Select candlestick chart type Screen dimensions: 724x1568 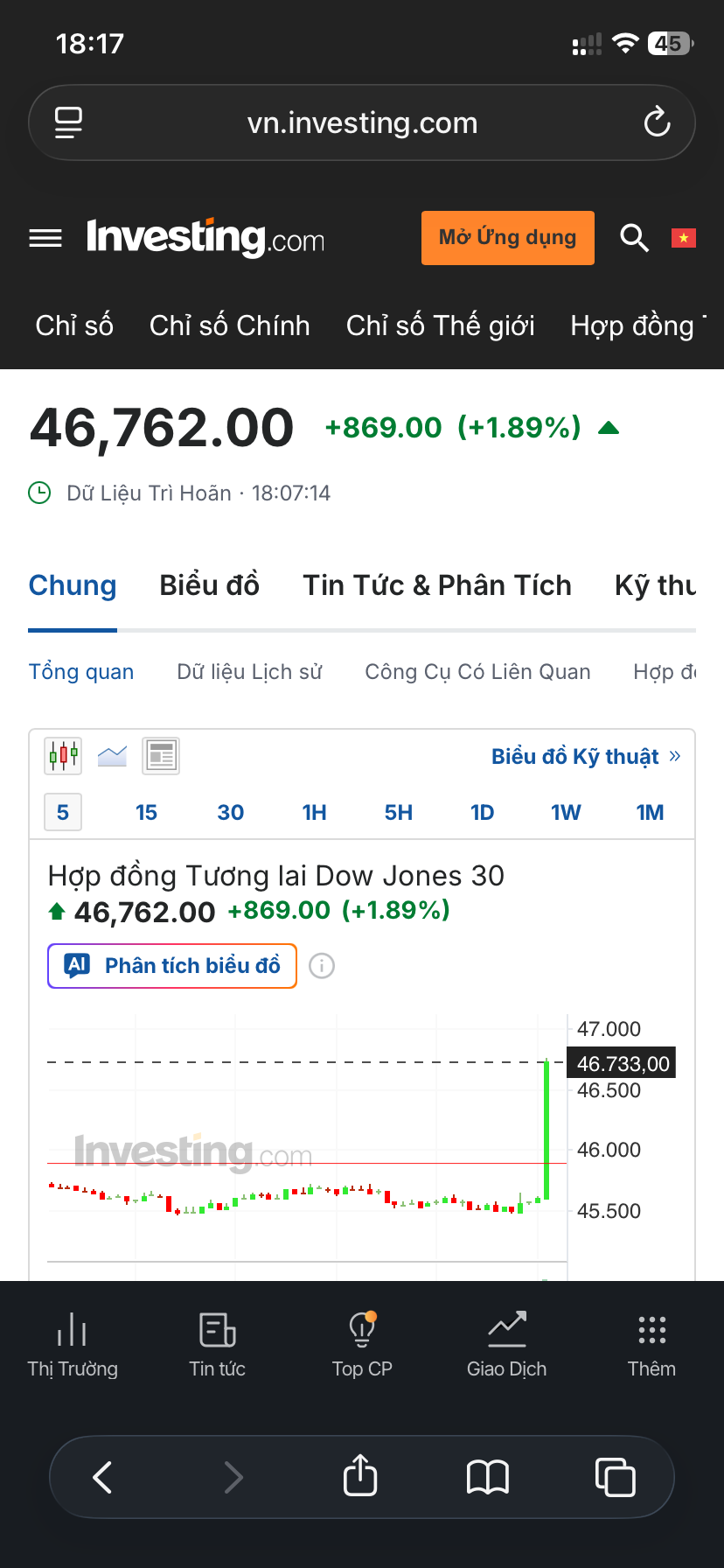click(x=63, y=756)
